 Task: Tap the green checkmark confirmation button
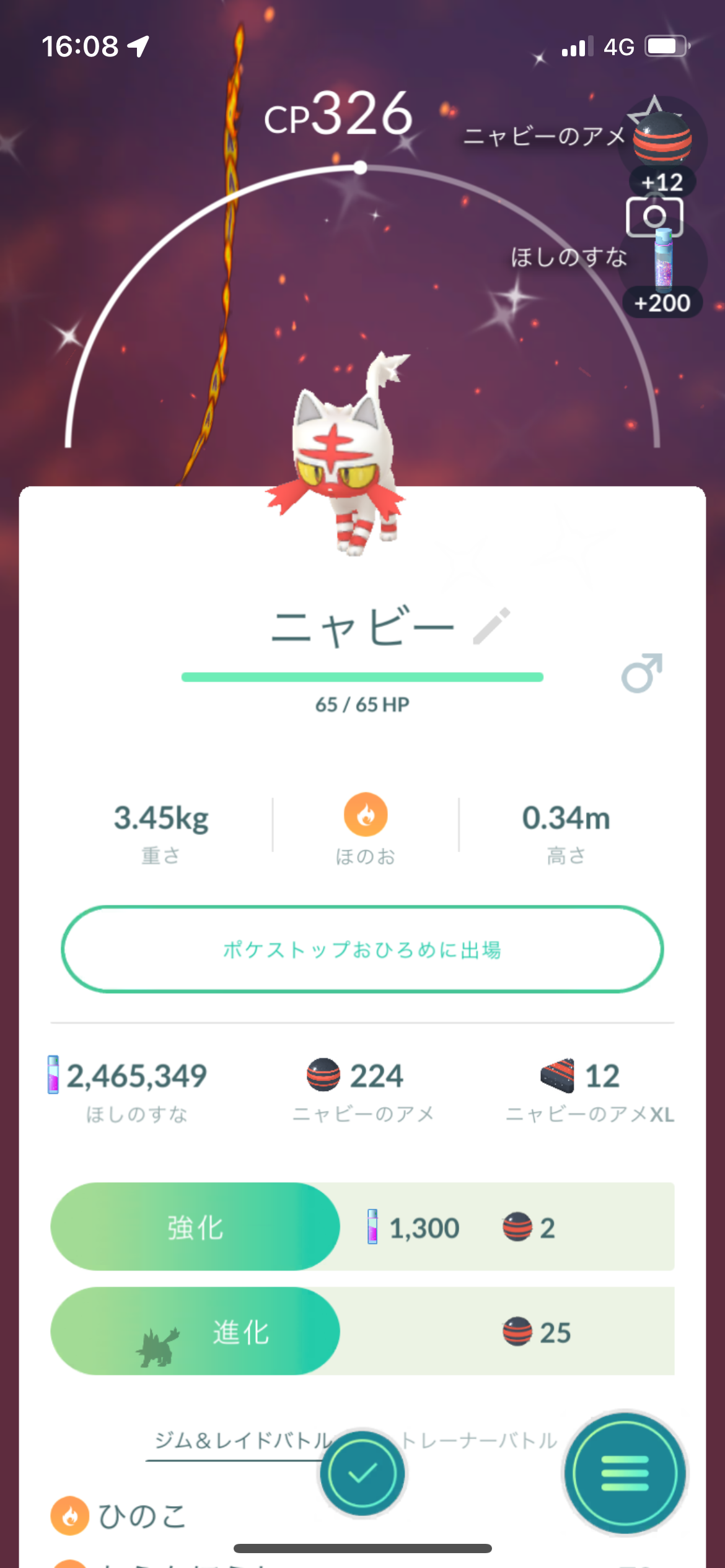362,1473
